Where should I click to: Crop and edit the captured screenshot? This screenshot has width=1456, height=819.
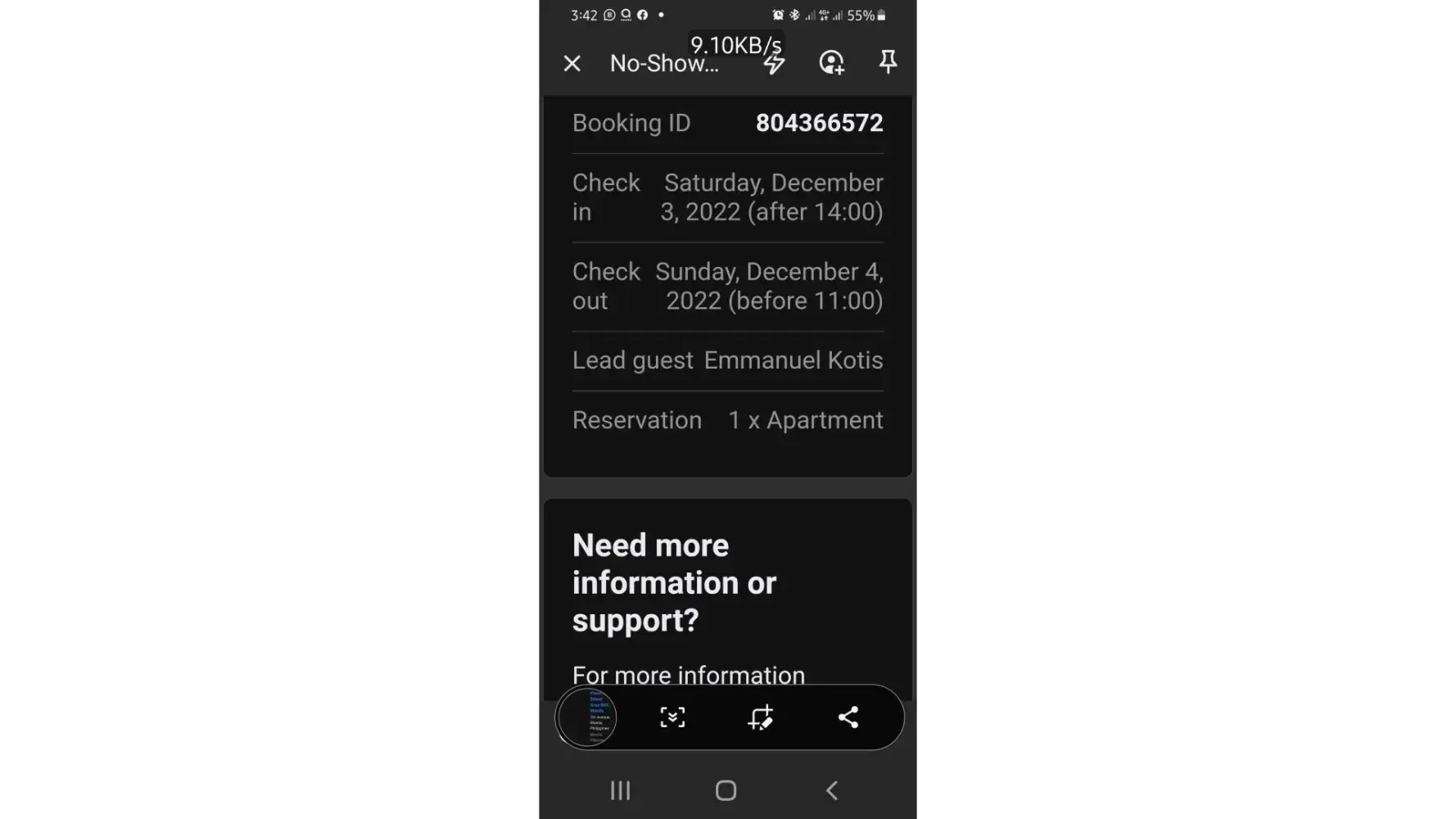(760, 717)
